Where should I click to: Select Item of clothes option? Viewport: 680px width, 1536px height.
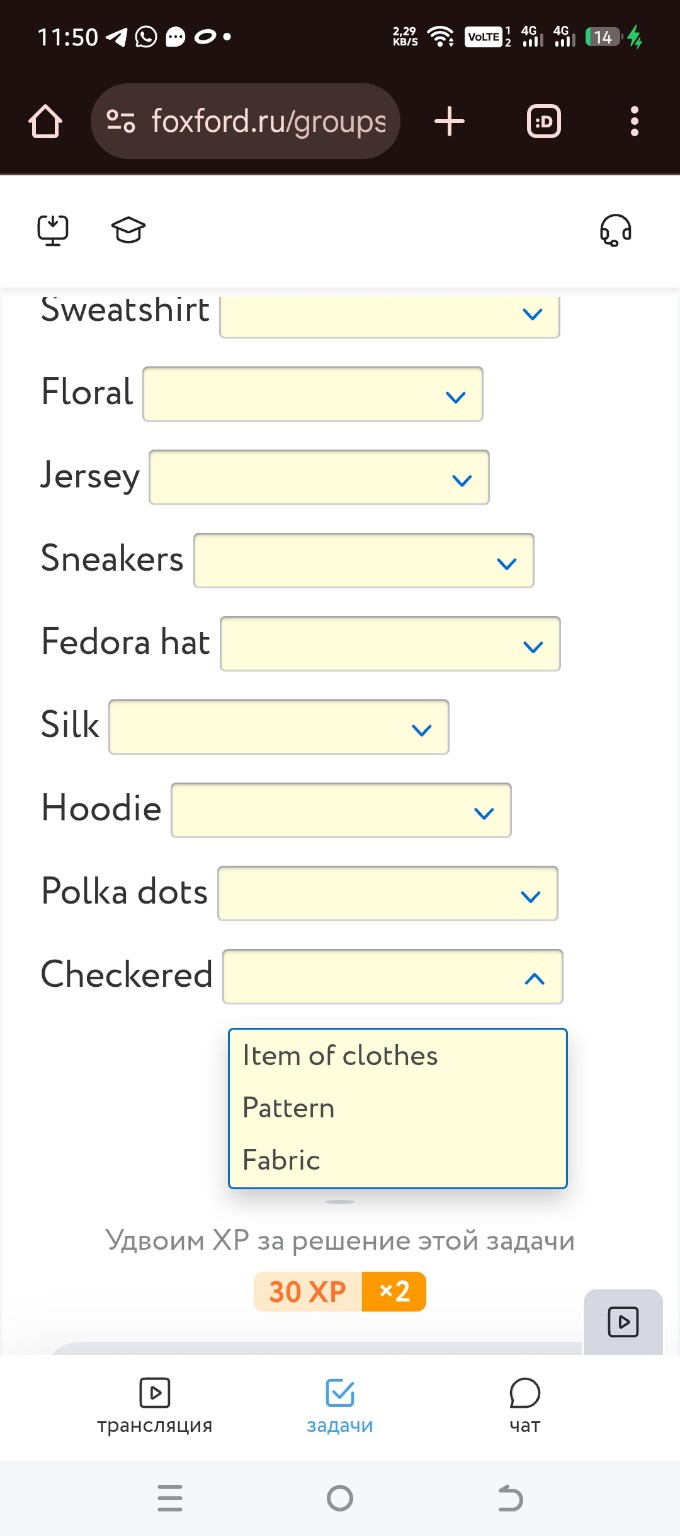coord(340,1056)
